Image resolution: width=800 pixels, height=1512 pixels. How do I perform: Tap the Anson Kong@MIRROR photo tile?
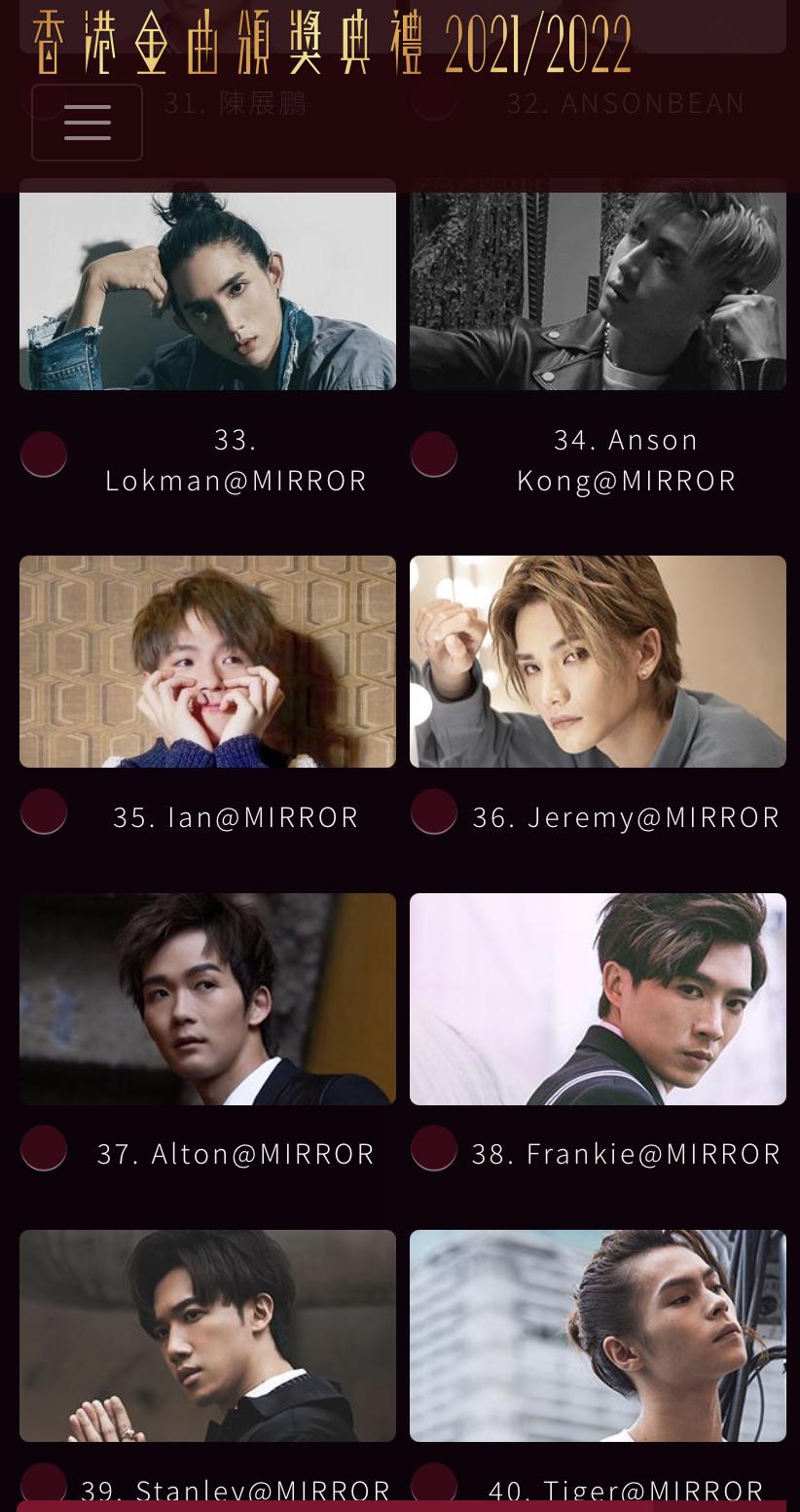pyautogui.click(x=598, y=291)
